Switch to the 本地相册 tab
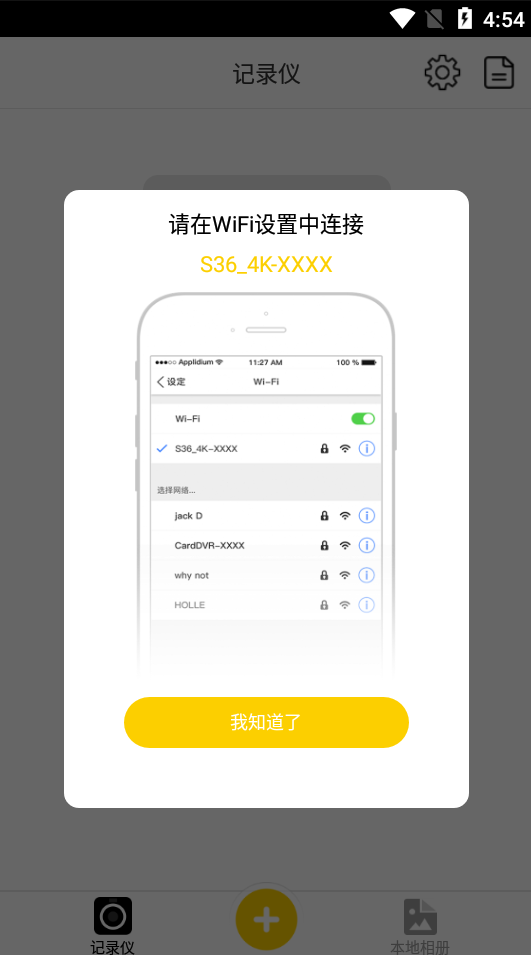The height and width of the screenshot is (955, 531). (x=420, y=925)
